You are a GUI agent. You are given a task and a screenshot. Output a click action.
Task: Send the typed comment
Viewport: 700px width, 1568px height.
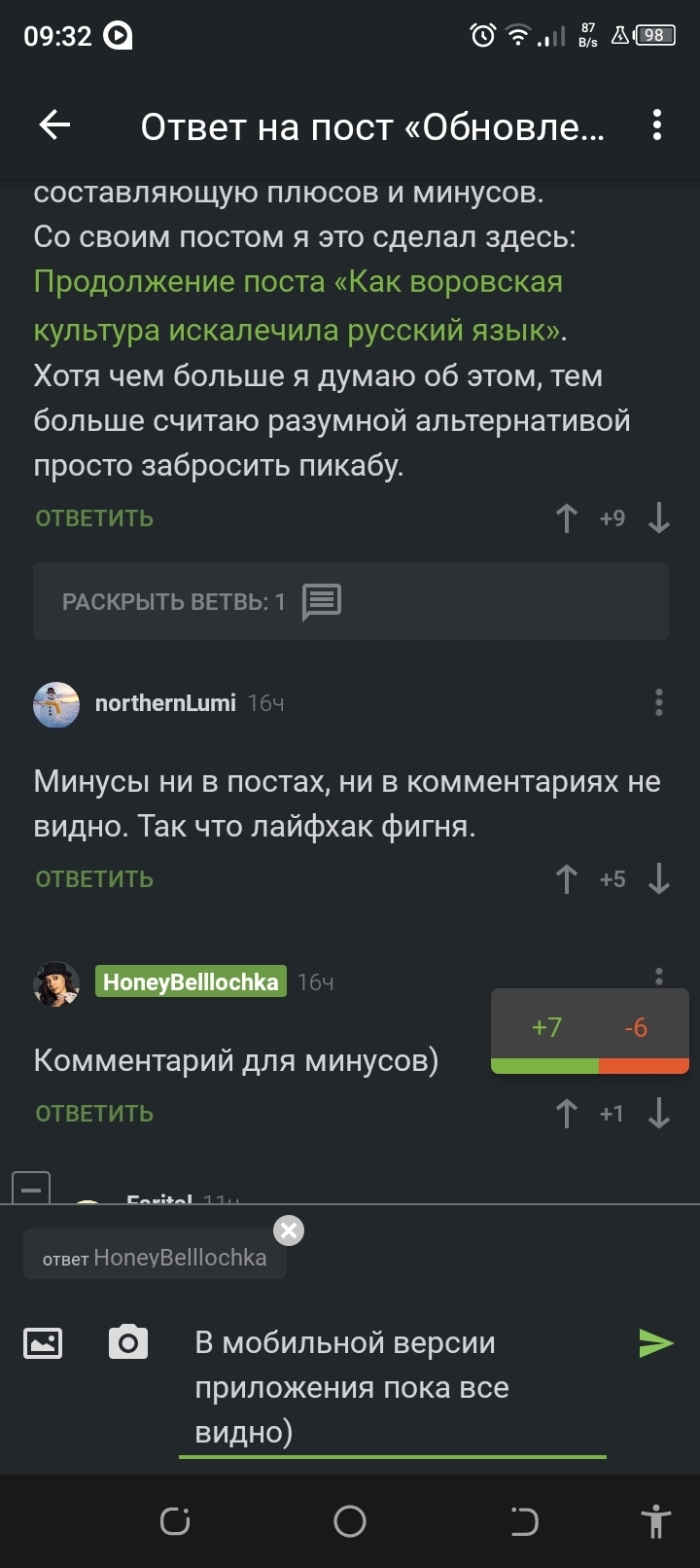click(x=656, y=1343)
